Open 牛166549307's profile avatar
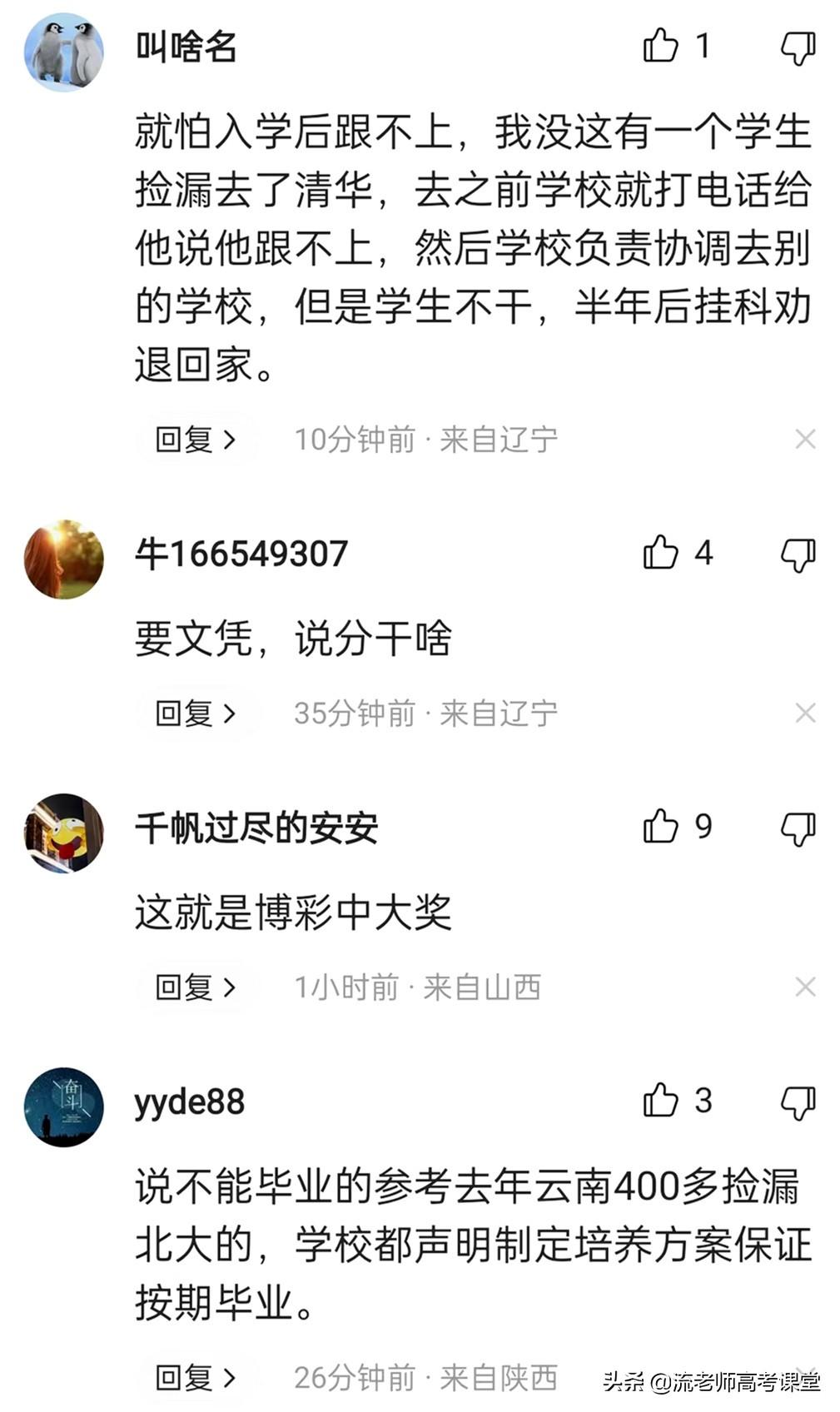 pyautogui.click(x=64, y=559)
